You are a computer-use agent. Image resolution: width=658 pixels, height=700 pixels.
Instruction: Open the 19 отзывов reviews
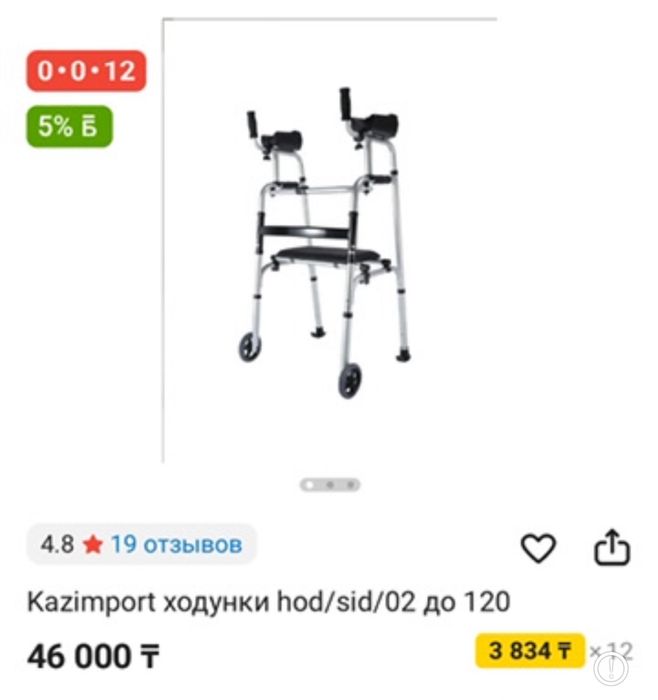(175, 545)
